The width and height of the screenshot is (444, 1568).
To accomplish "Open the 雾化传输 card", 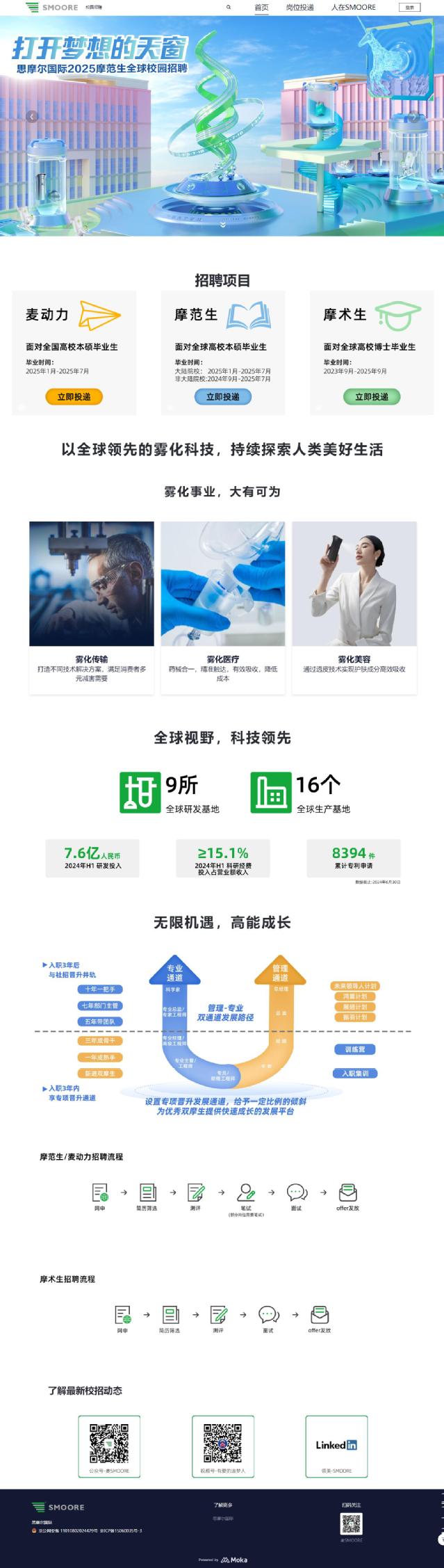I will (x=92, y=606).
